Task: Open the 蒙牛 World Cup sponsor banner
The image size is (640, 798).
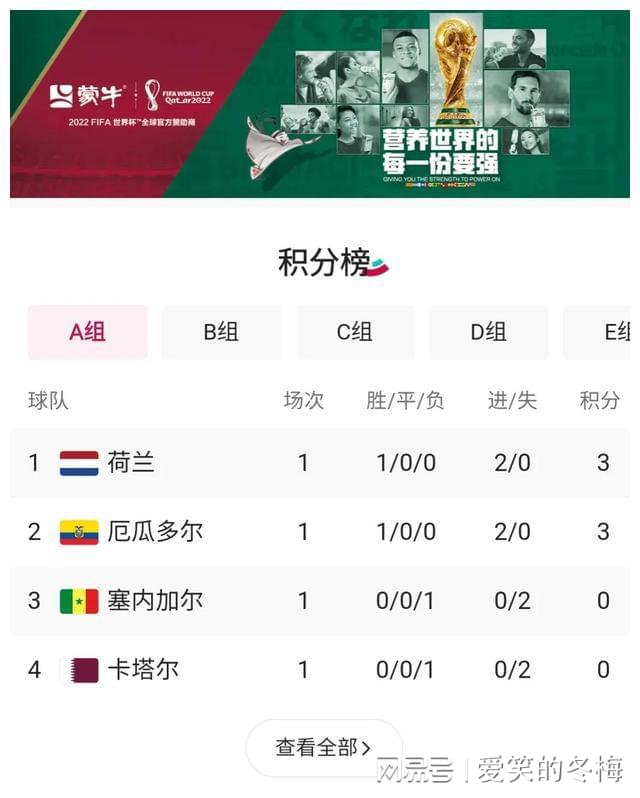Action: pos(320,104)
